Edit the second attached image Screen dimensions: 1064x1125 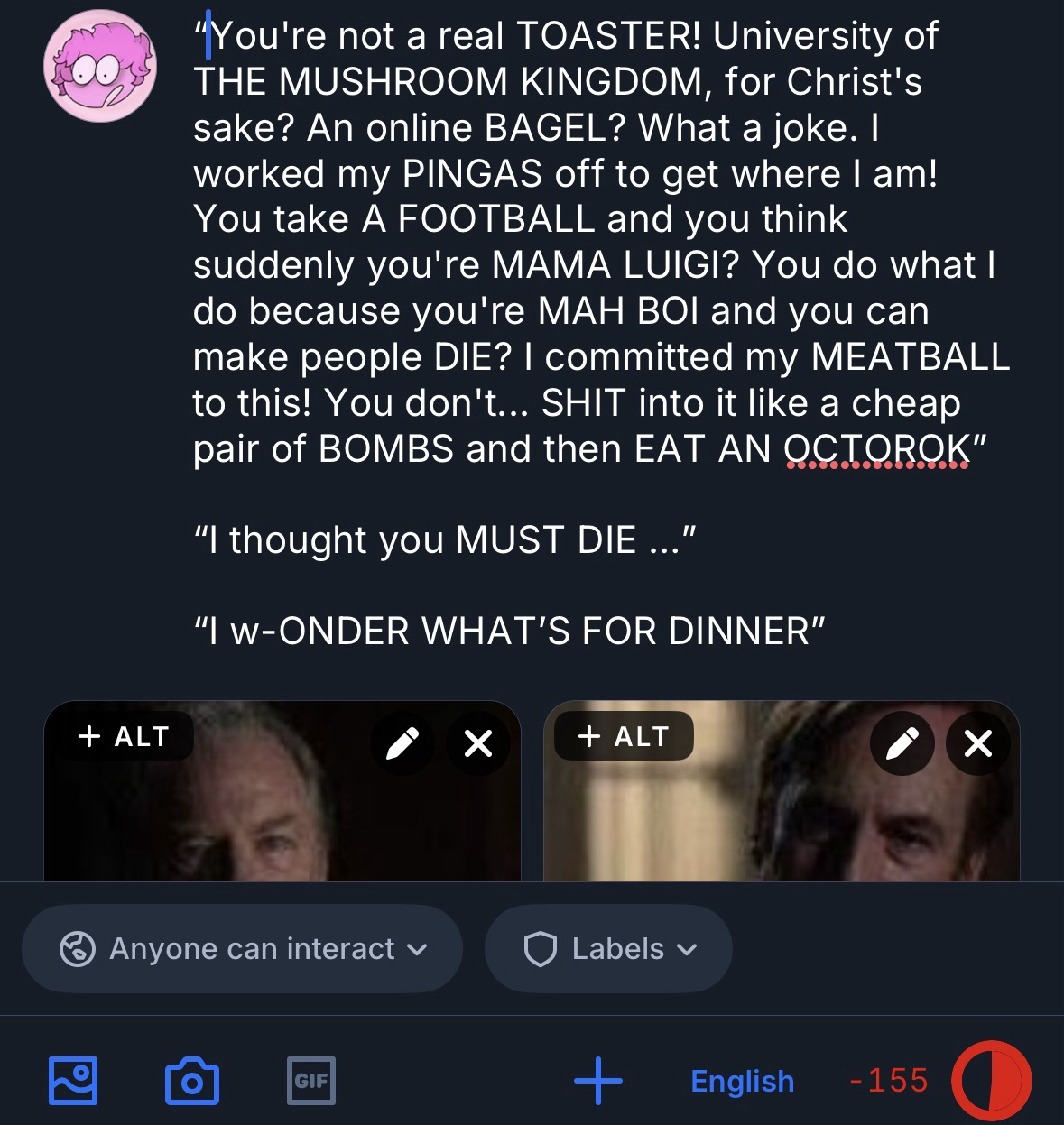click(x=902, y=743)
